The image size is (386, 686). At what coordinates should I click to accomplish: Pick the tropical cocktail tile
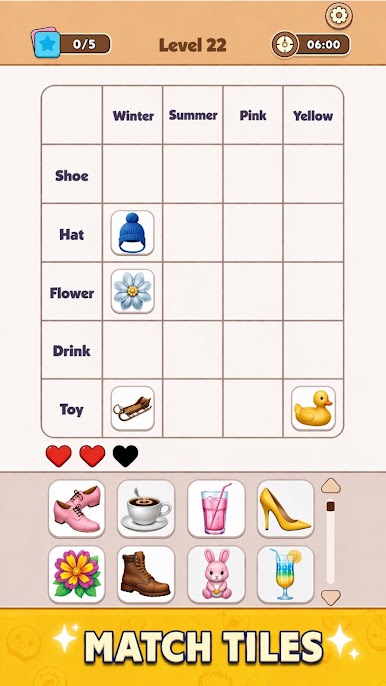(x=285, y=574)
